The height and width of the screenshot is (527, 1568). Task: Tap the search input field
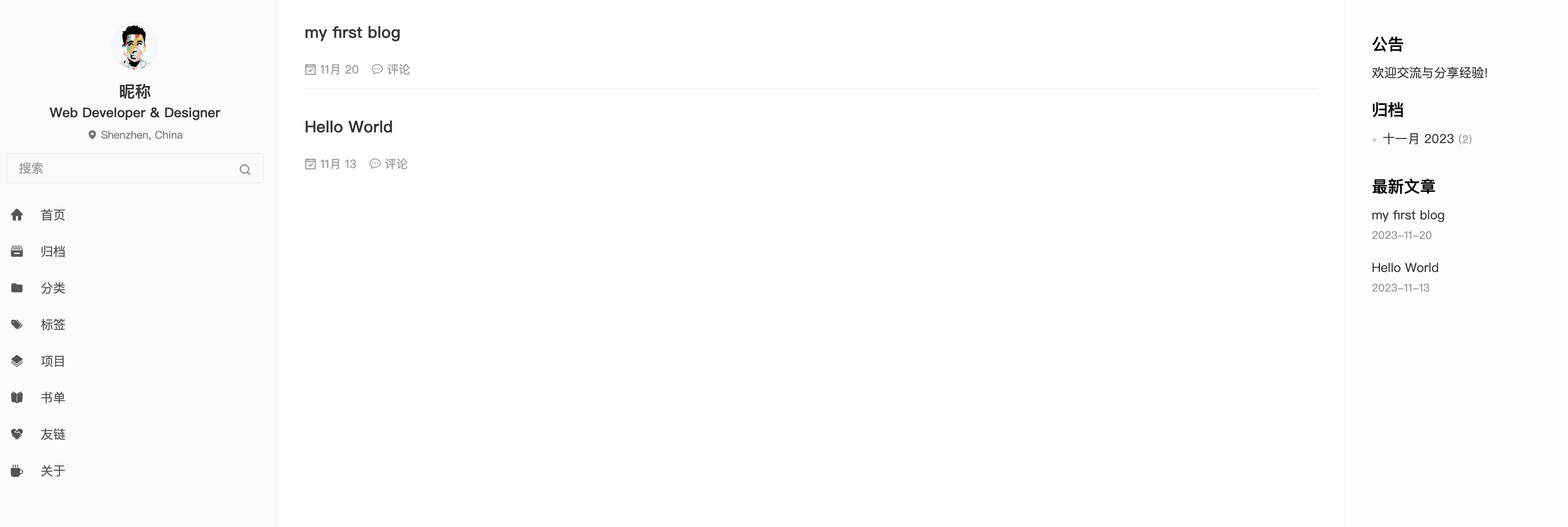122,168
